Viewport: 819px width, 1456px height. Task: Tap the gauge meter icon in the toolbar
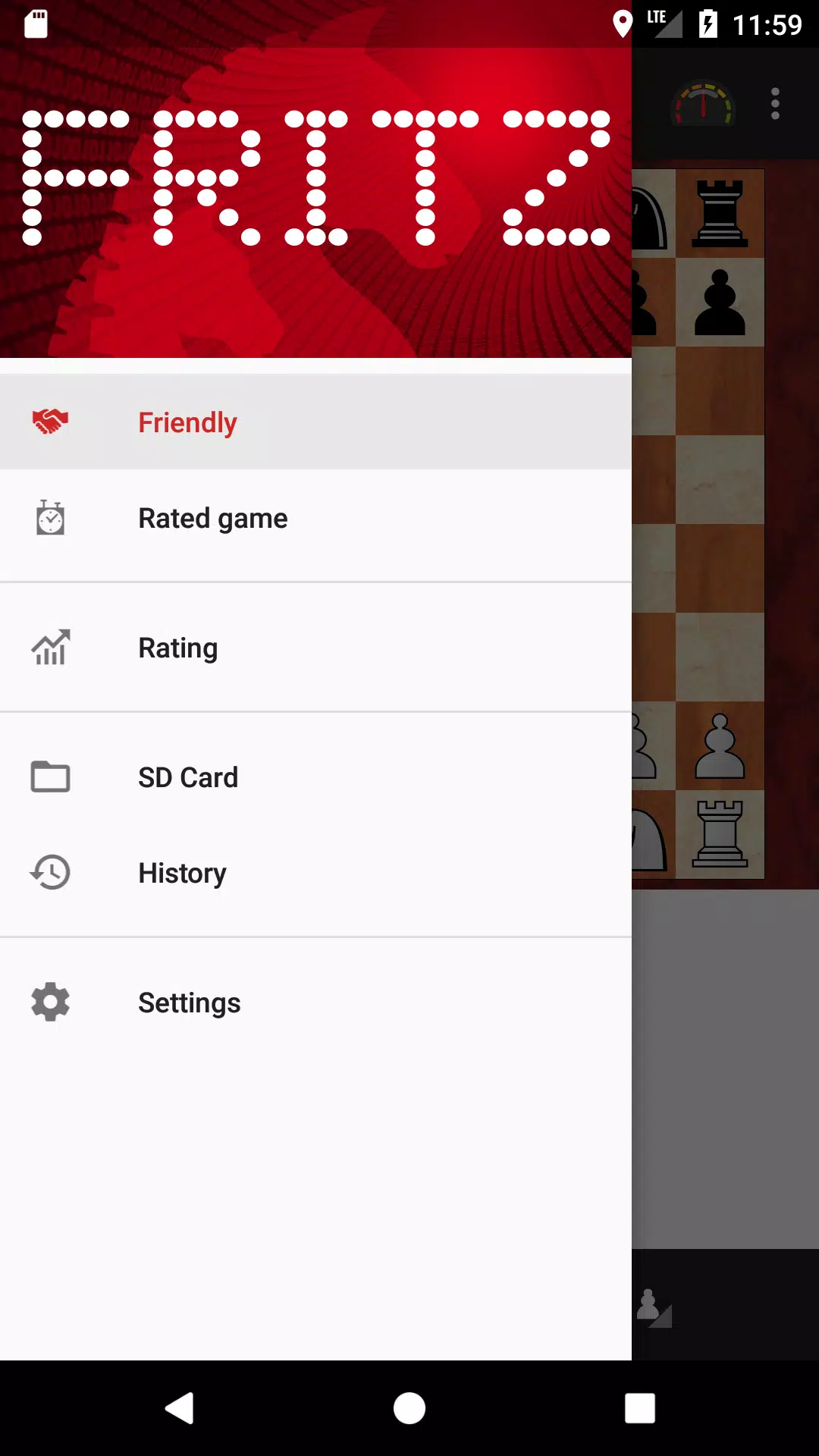[x=704, y=104]
